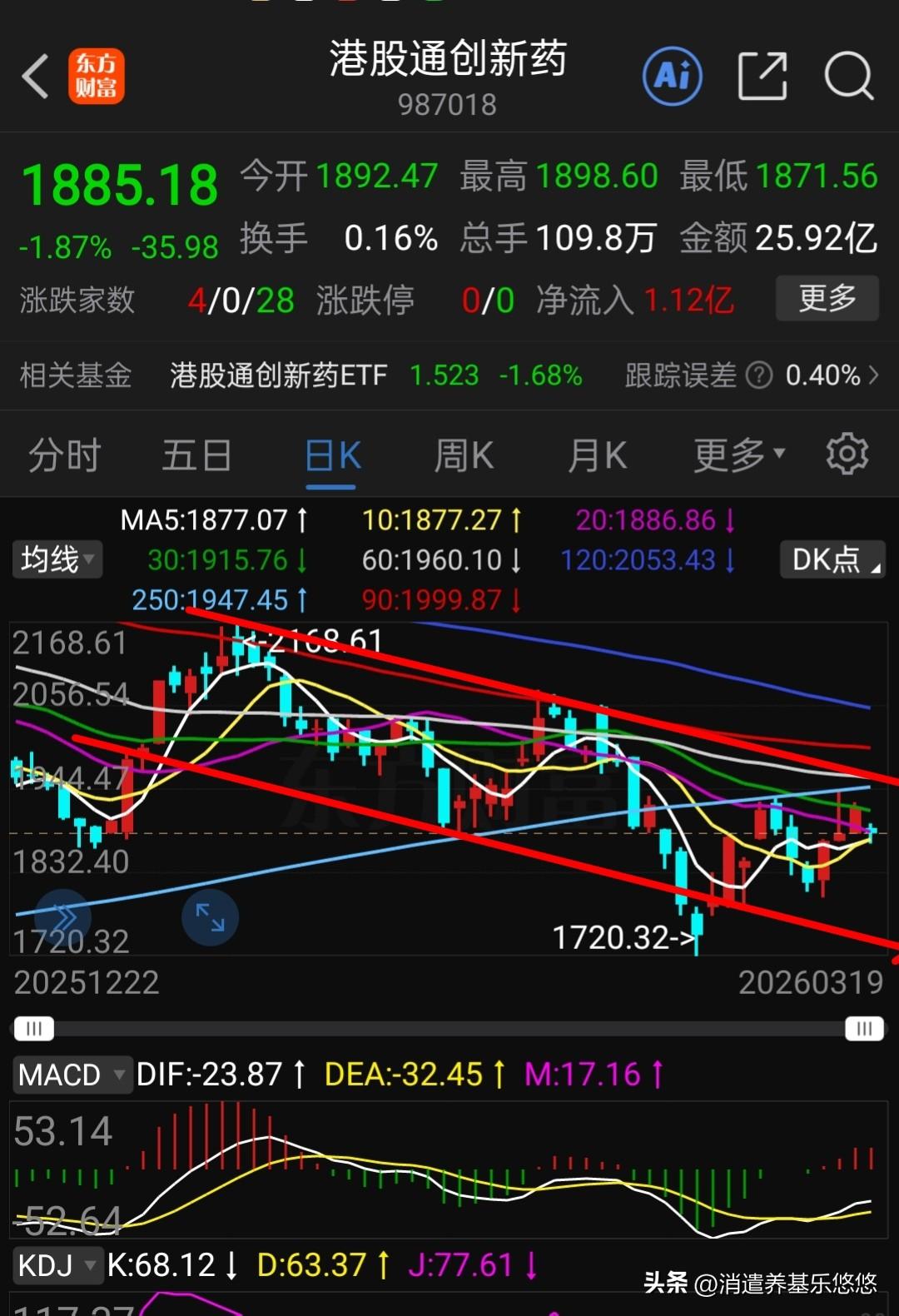Select the 月K monthly tab
This screenshot has width=899, height=1316.
coord(596,454)
